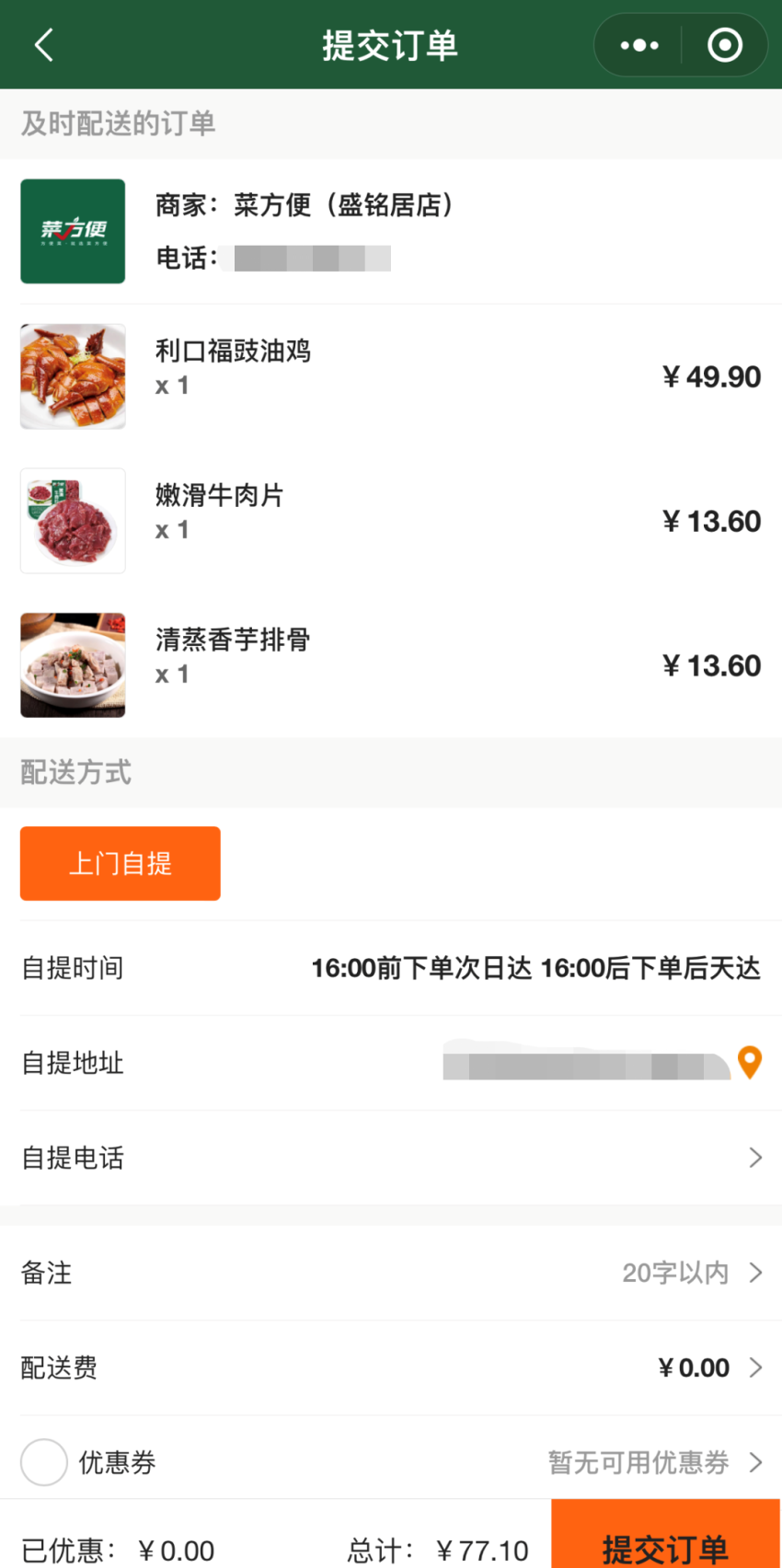Viewport: 782px width, 1568px height.
Task: Tap the pickup time row 自提时间
Action: click(x=391, y=967)
